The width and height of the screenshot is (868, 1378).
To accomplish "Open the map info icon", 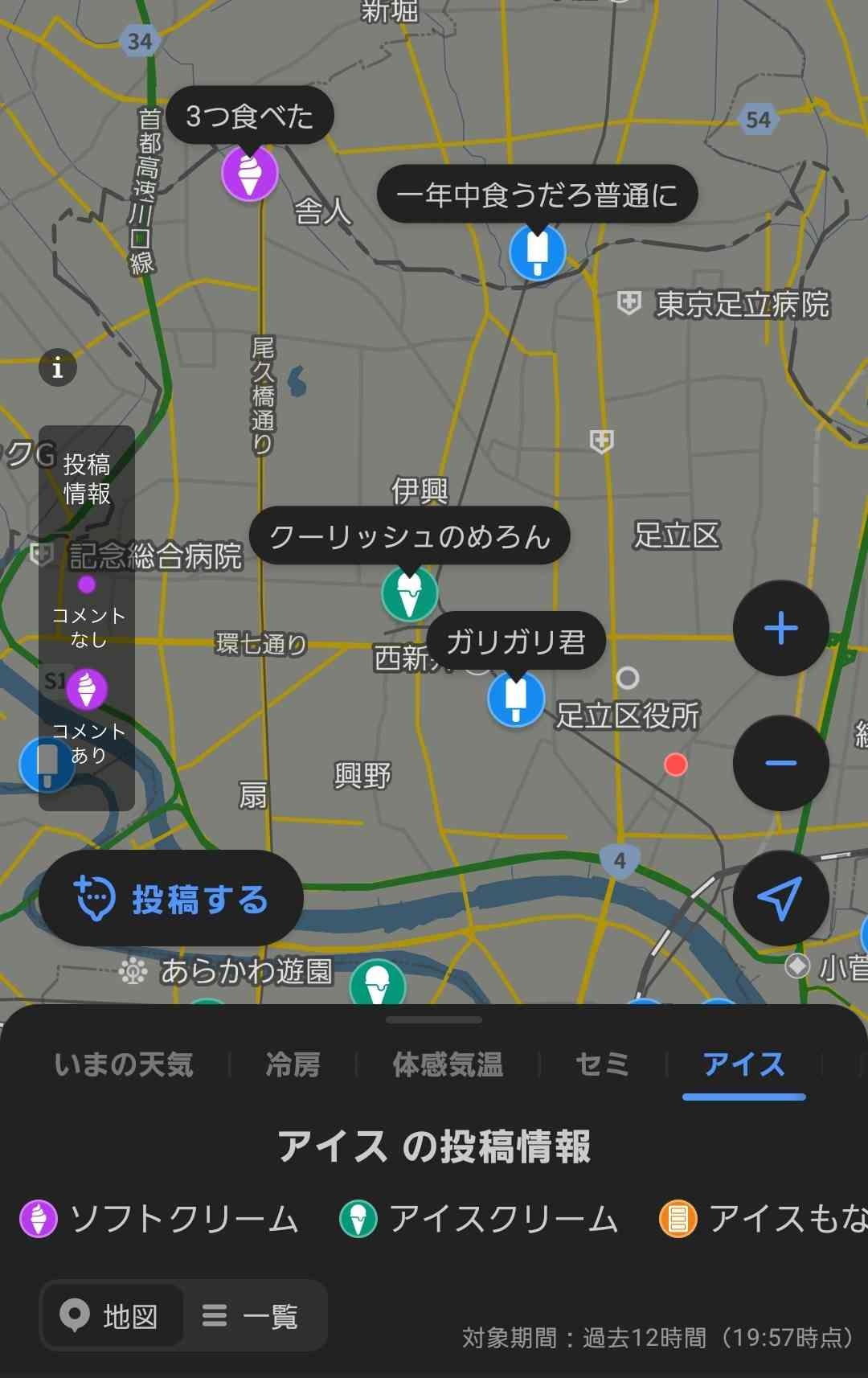I will point(57,368).
